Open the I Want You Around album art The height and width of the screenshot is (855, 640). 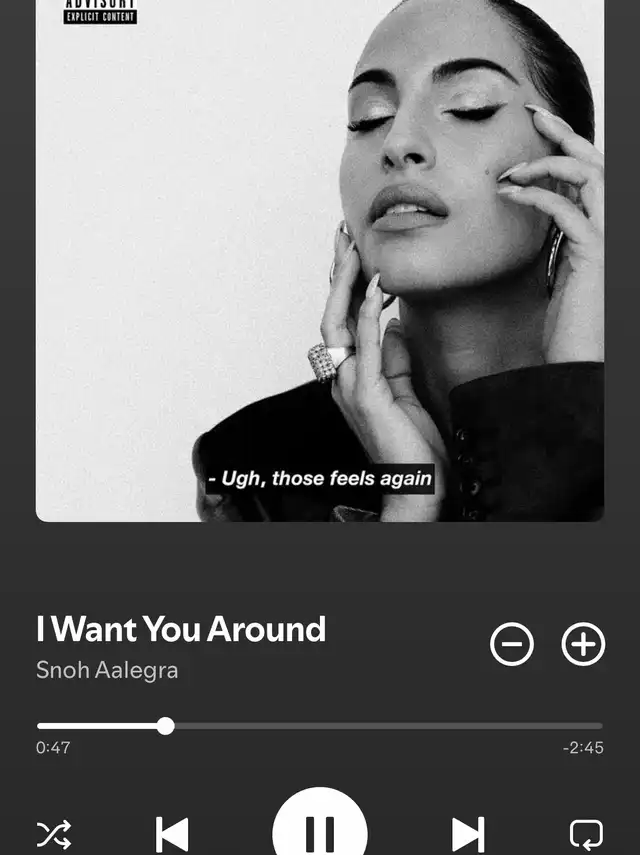point(320,260)
